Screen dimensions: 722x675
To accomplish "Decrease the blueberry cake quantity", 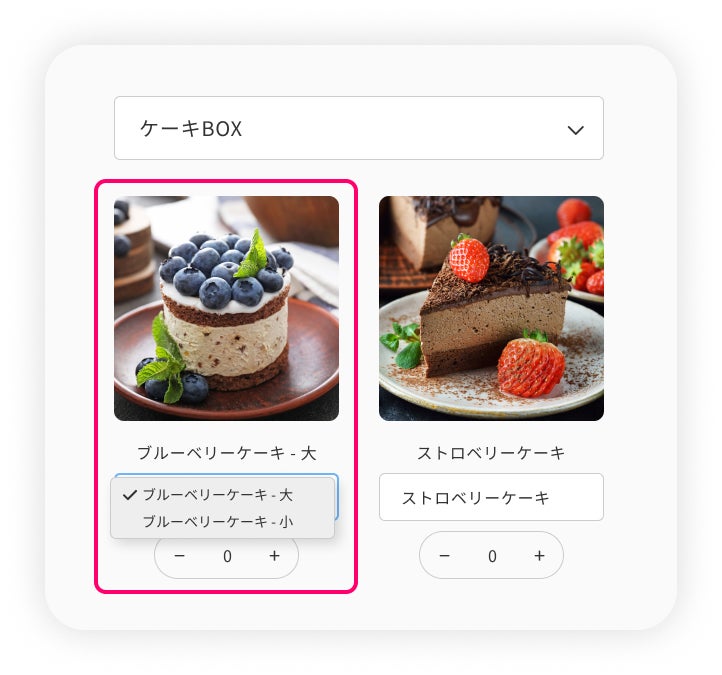I will [180, 556].
